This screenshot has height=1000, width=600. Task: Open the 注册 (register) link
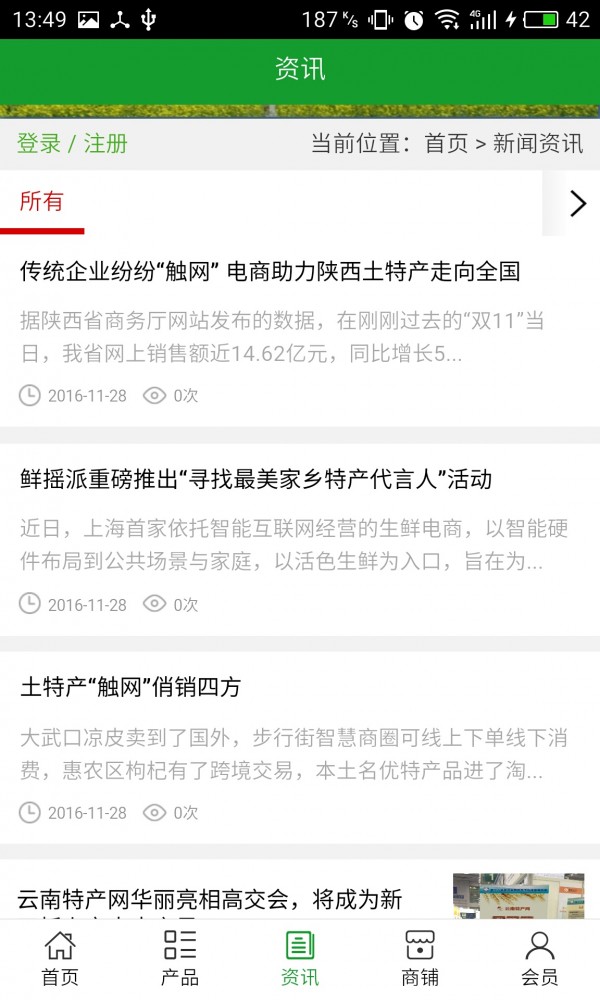[105, 143]
